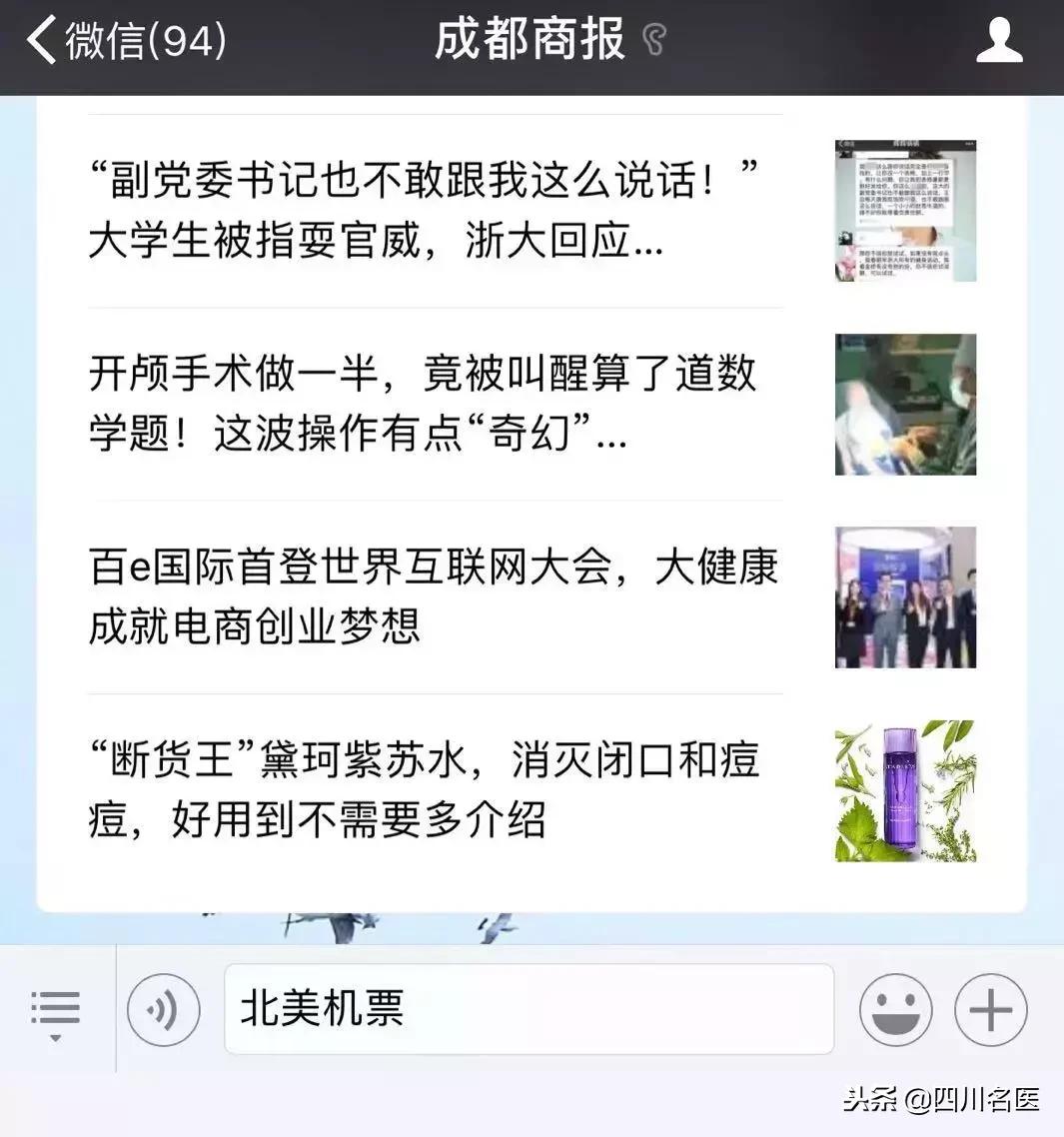1064x1137 pixels.
Task: Switch to voice input mode
Action: (163, 1010)
